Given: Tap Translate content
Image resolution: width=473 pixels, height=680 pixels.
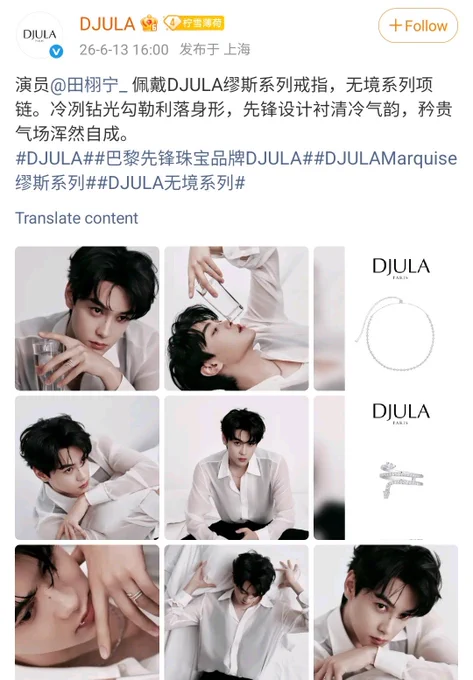Looking at the screenshot, I should click(77, 218).
